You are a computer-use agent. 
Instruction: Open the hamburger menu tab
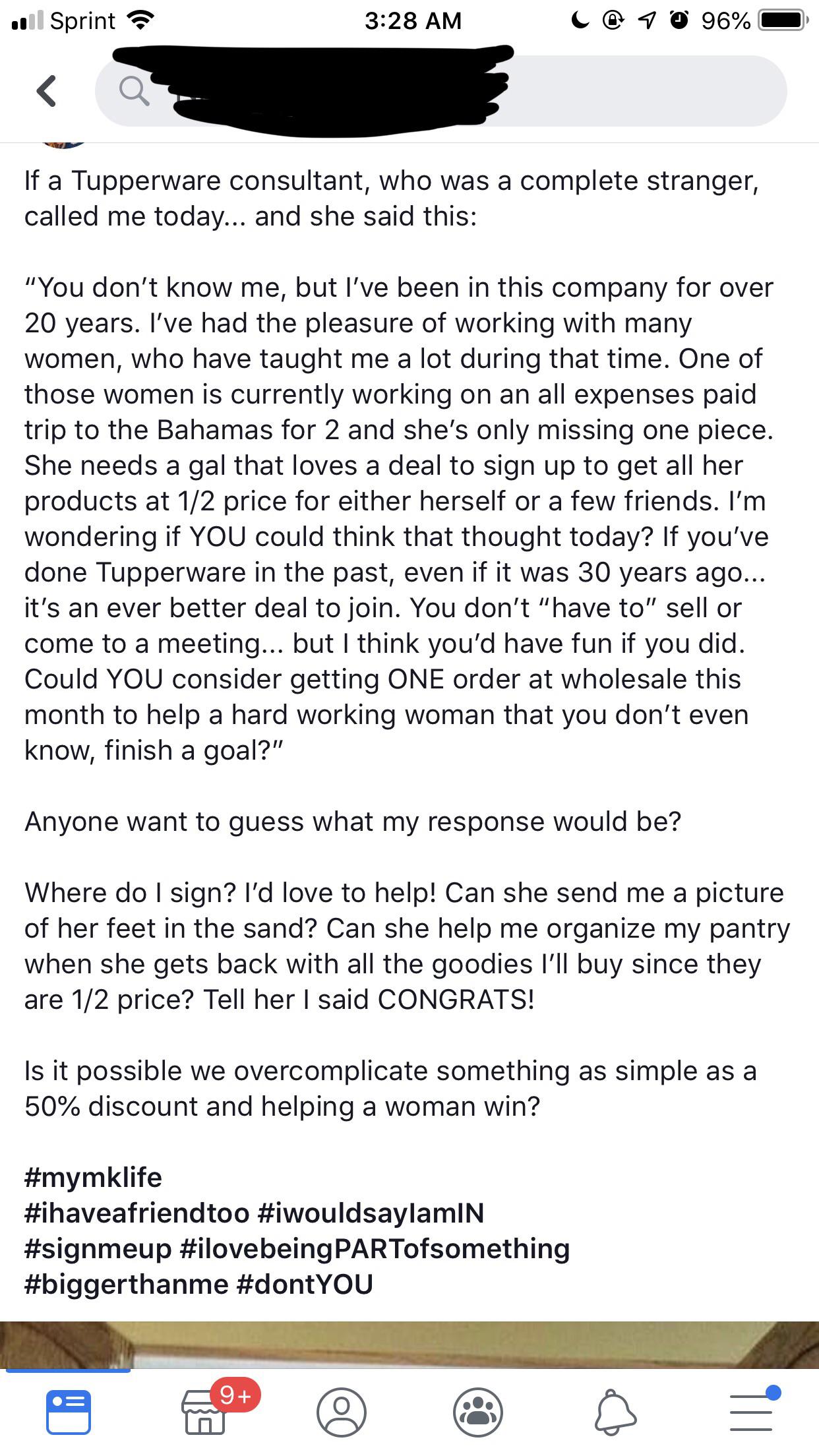point(751,1412)
